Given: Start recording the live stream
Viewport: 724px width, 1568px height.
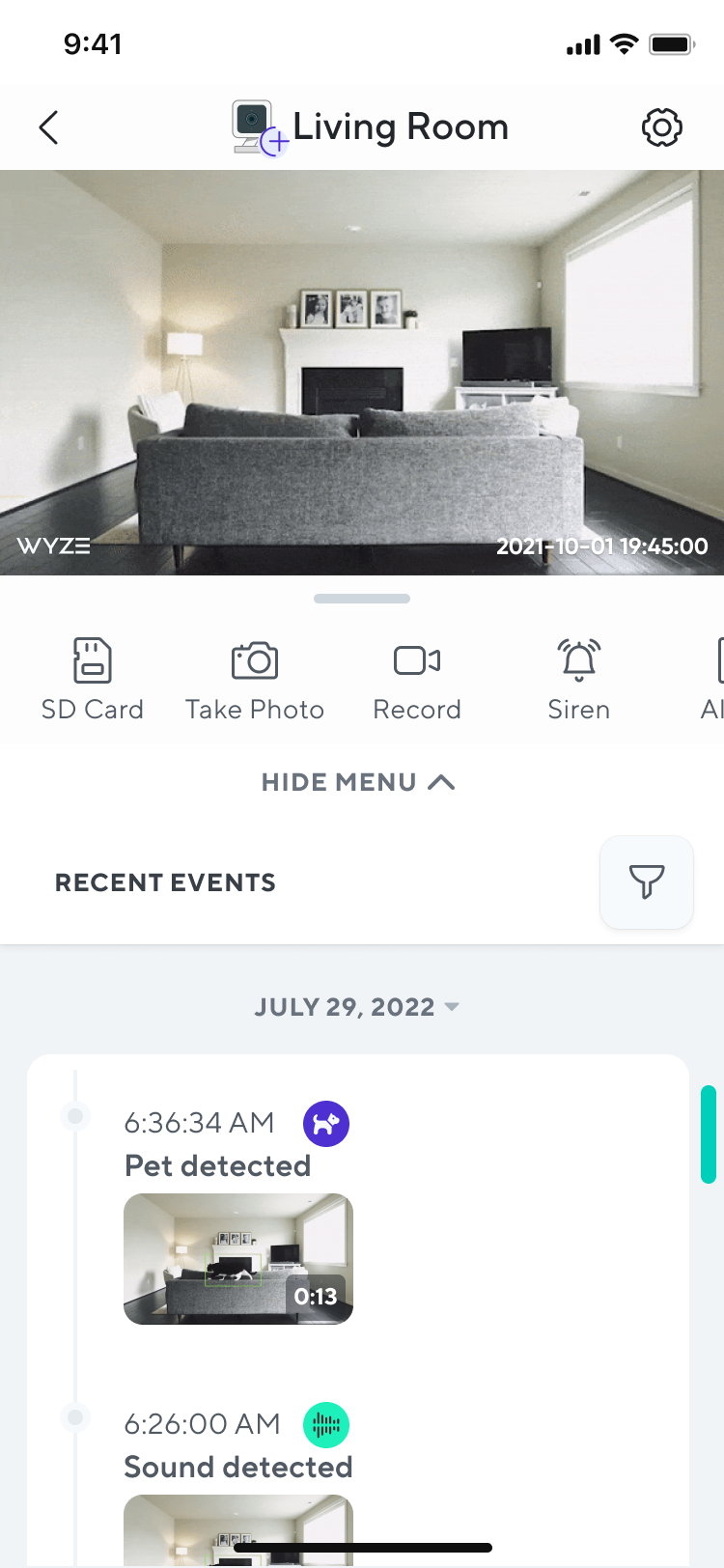Looking at the screenshot, I should (417, 680).
